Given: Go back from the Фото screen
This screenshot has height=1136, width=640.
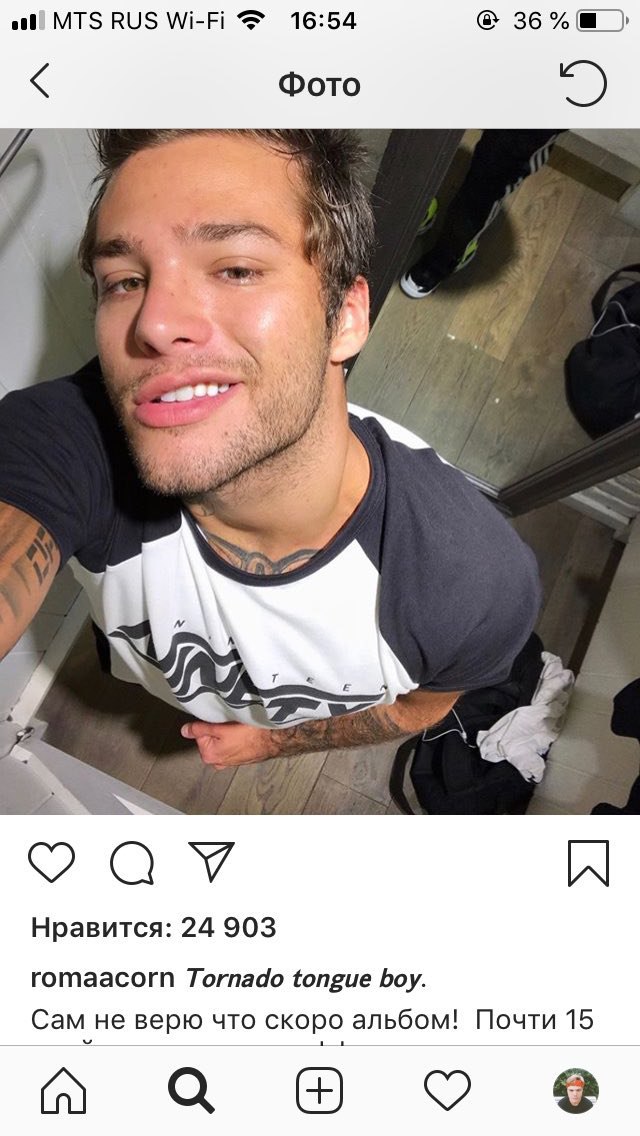Looking at the screenshot, I should [x=40, y=82].
